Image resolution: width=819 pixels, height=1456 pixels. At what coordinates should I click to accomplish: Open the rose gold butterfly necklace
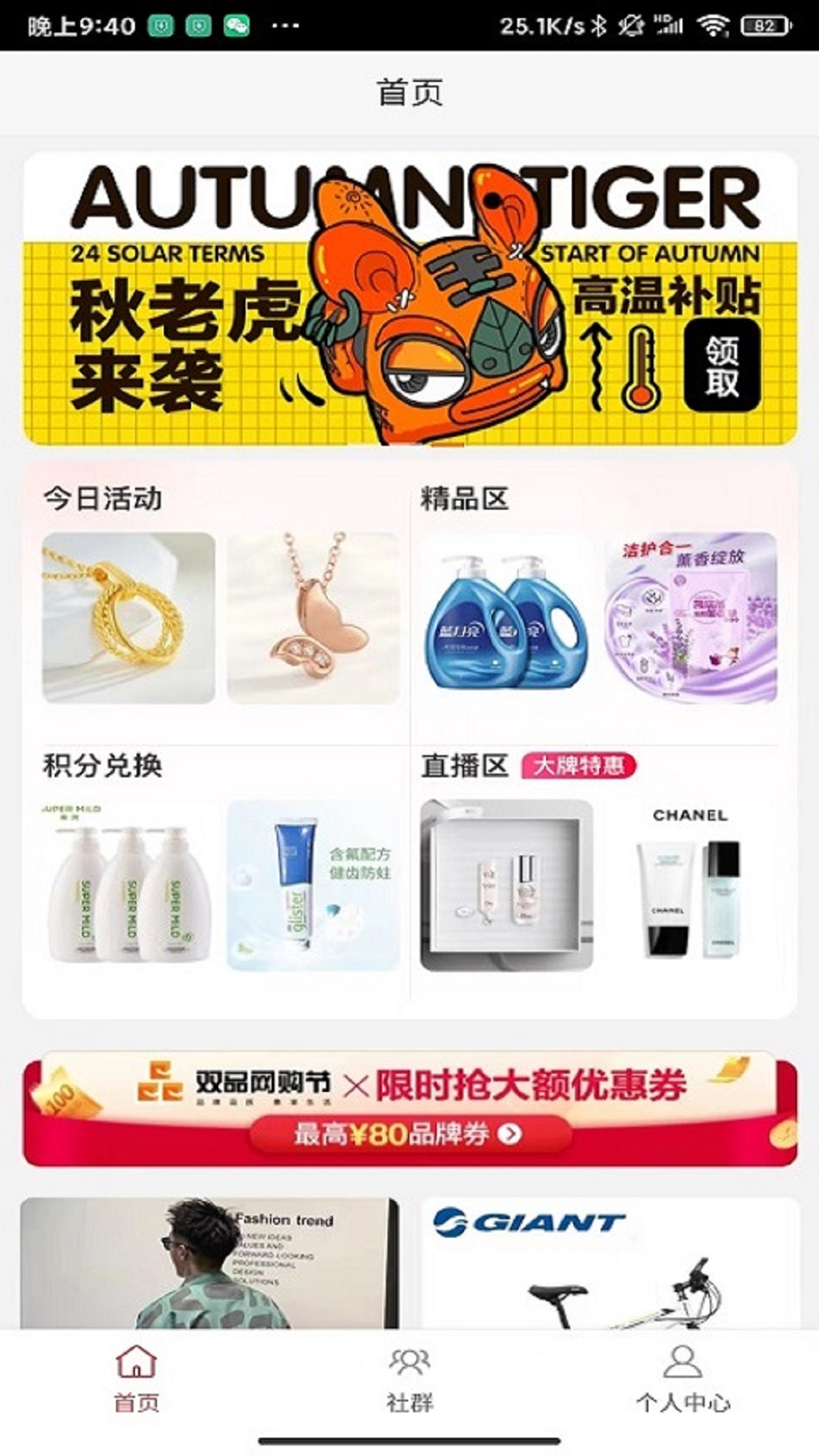click(x=313, y=618)
